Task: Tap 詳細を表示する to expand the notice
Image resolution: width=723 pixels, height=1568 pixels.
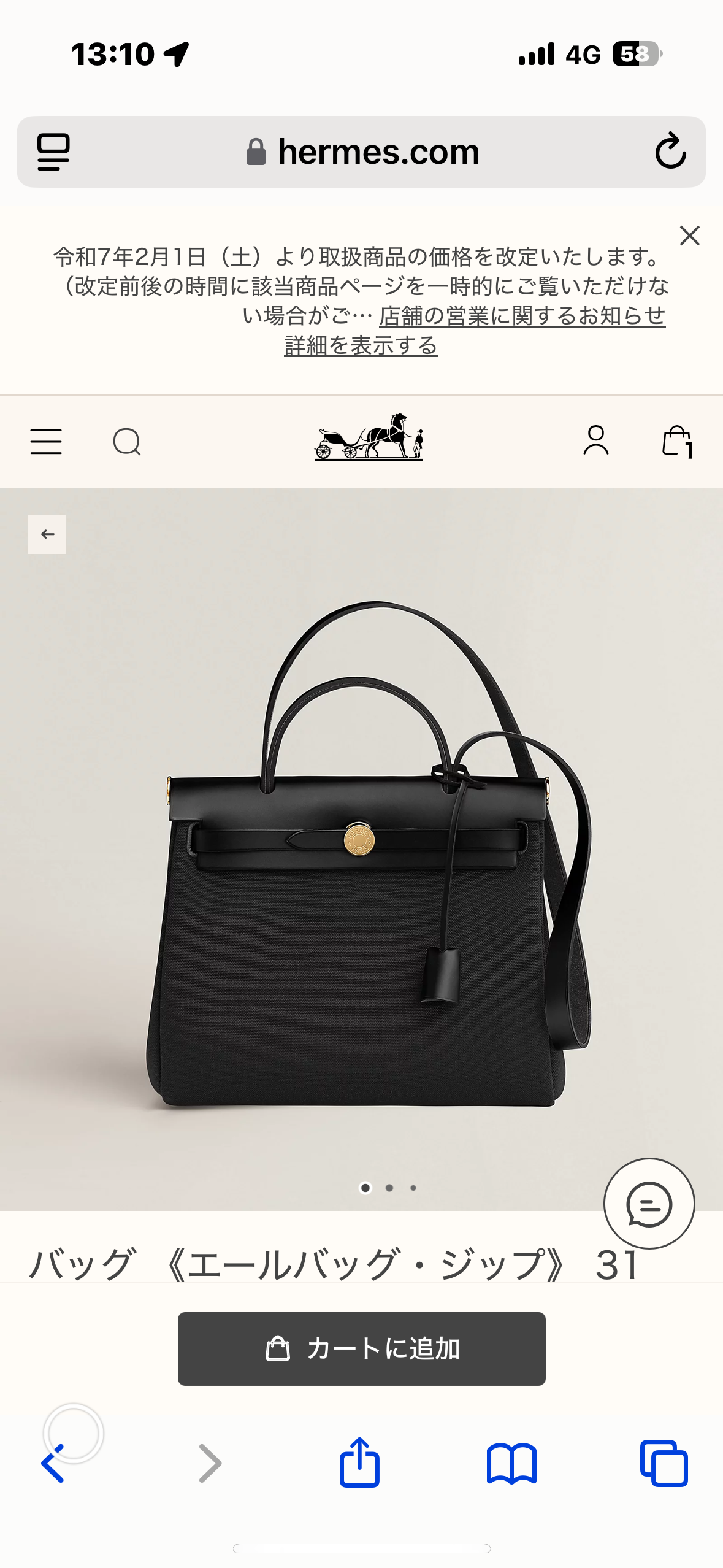Action: (361, 346)
